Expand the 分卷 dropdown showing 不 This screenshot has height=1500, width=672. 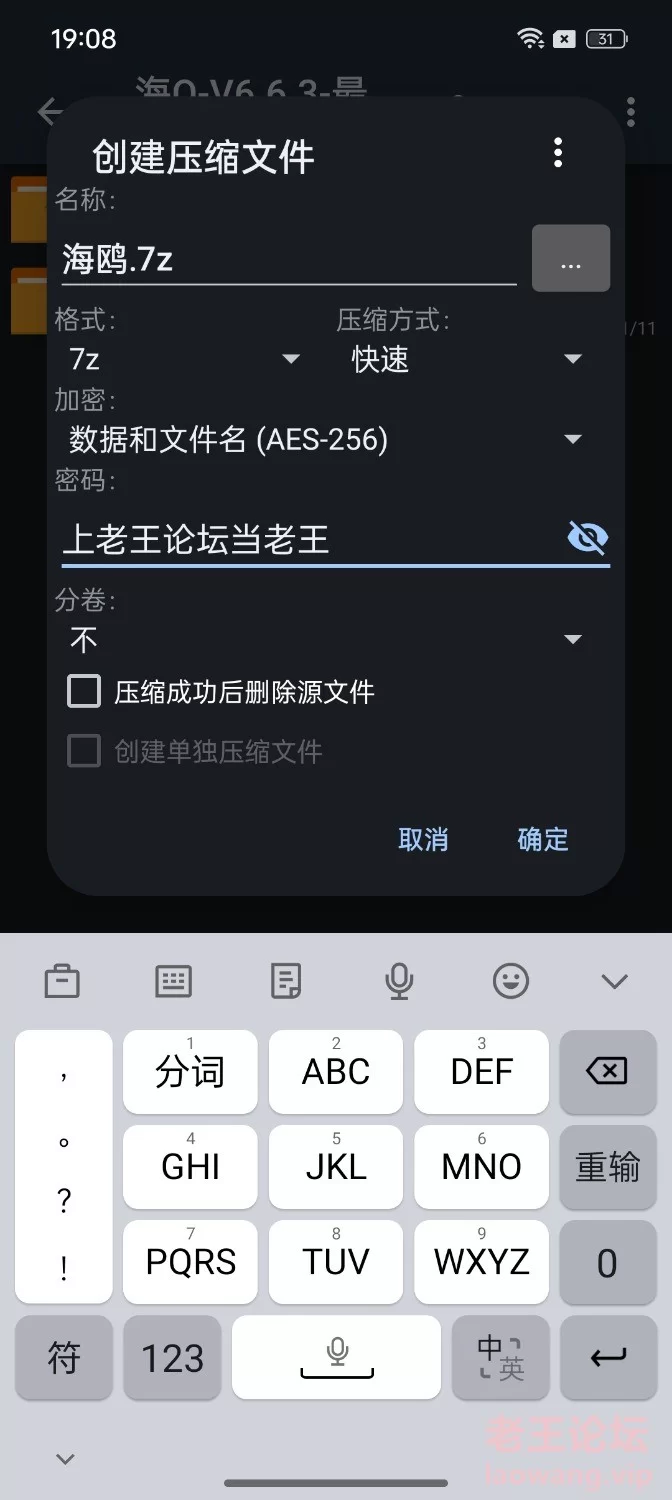pos(326,639)
